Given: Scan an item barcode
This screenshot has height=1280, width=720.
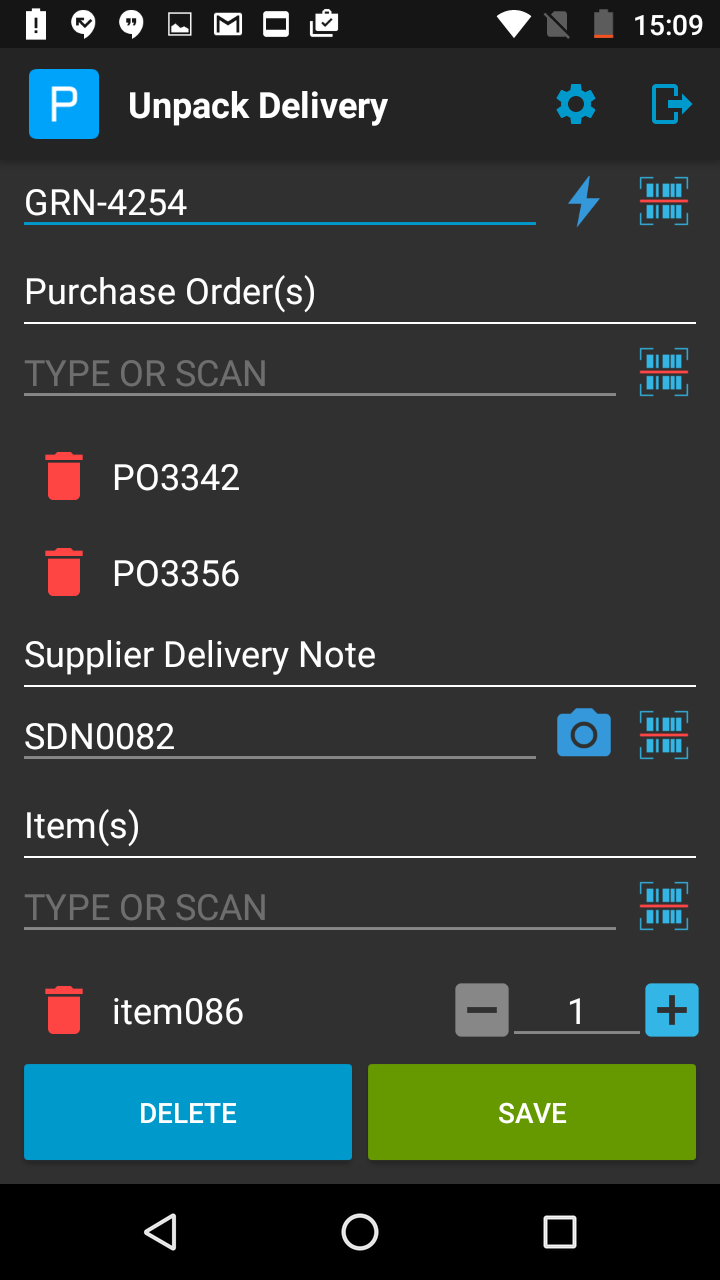Looking at the screenshot, I should (664, 906).
